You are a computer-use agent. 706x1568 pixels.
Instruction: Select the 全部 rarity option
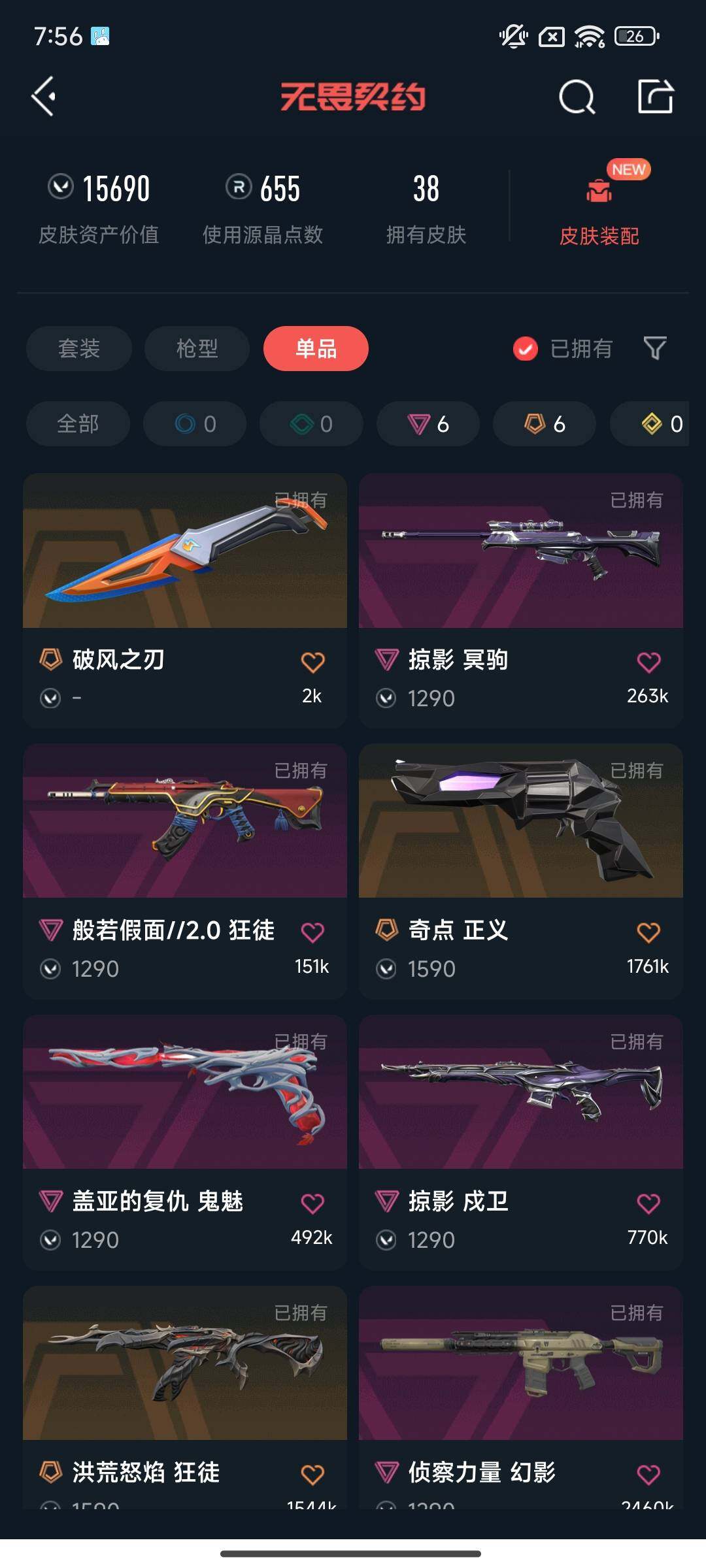[x=77, y=423]
